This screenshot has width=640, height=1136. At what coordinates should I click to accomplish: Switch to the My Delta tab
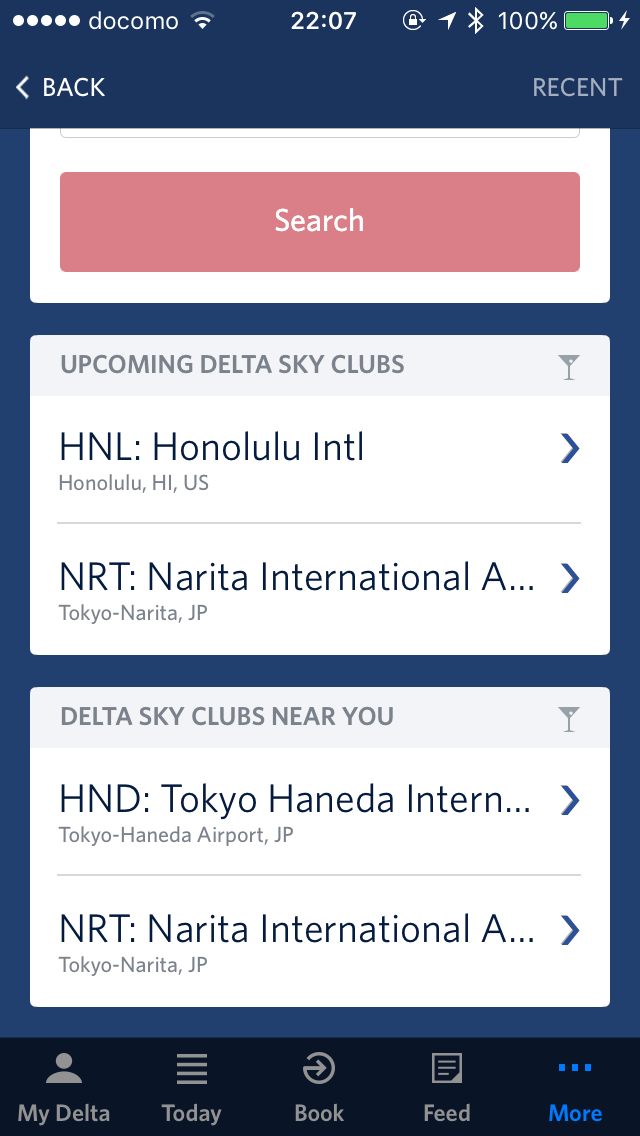coord(64,1086)
